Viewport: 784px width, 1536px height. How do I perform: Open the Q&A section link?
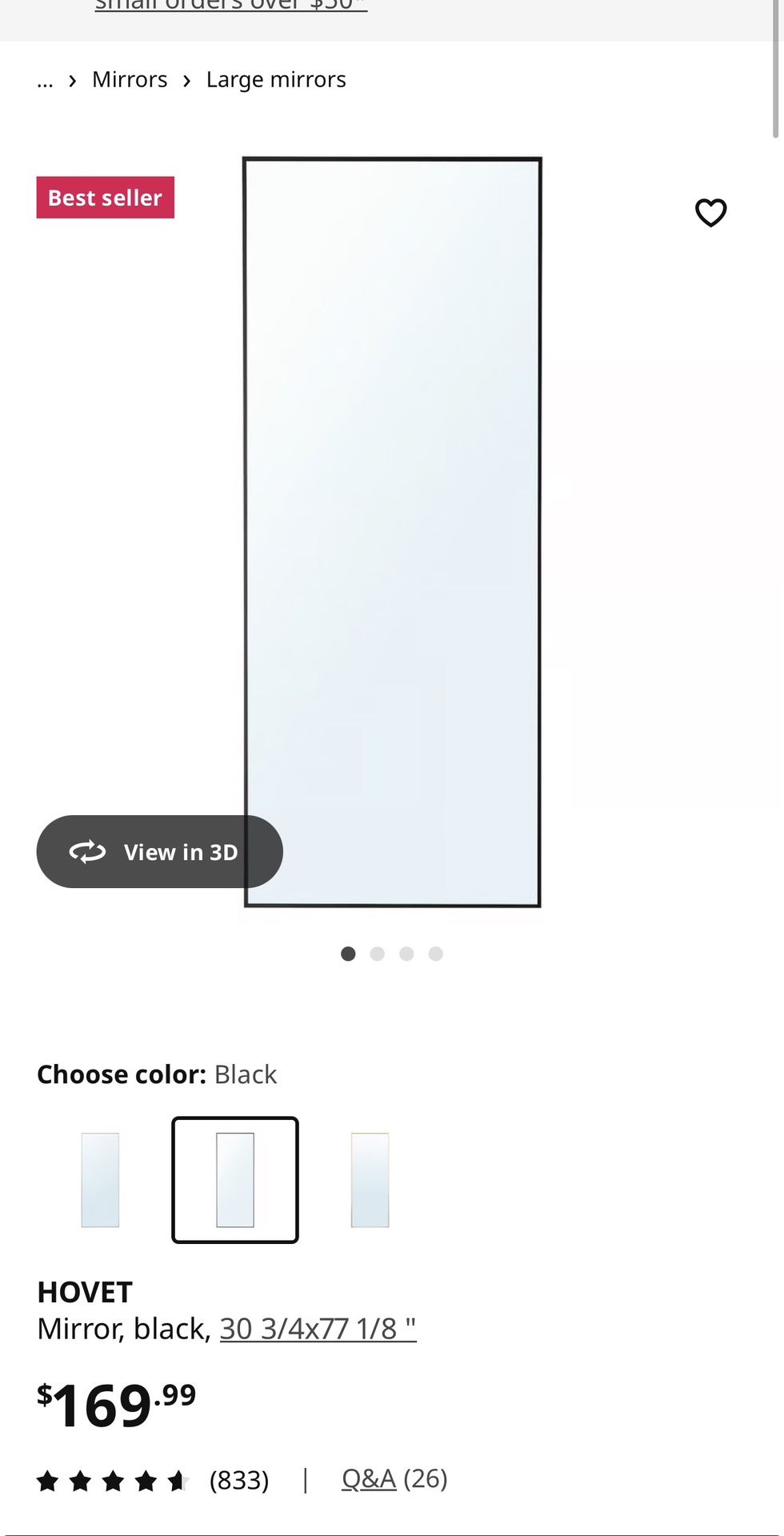[369, 1478]
